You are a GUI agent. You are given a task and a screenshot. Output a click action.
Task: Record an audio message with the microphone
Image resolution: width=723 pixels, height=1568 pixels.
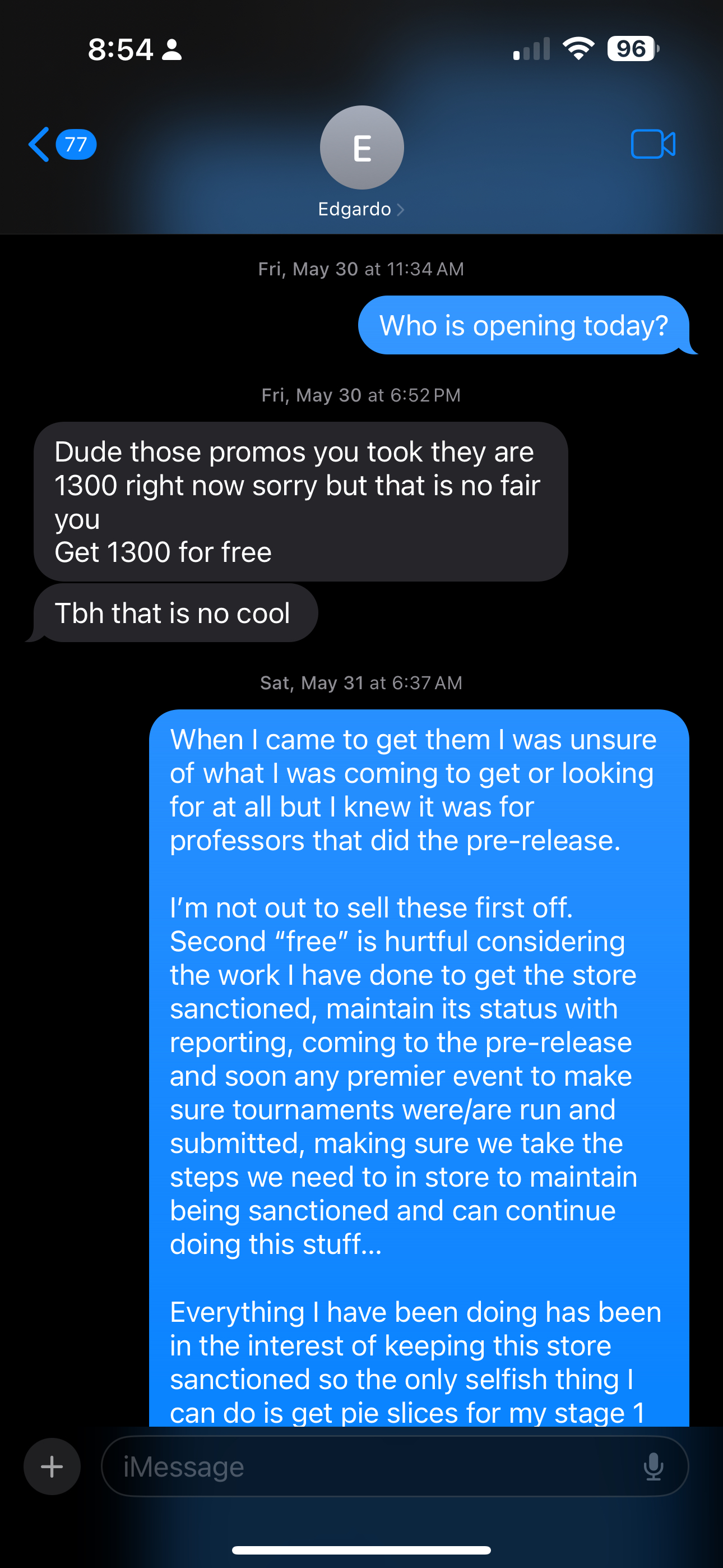pos(653,1466)
